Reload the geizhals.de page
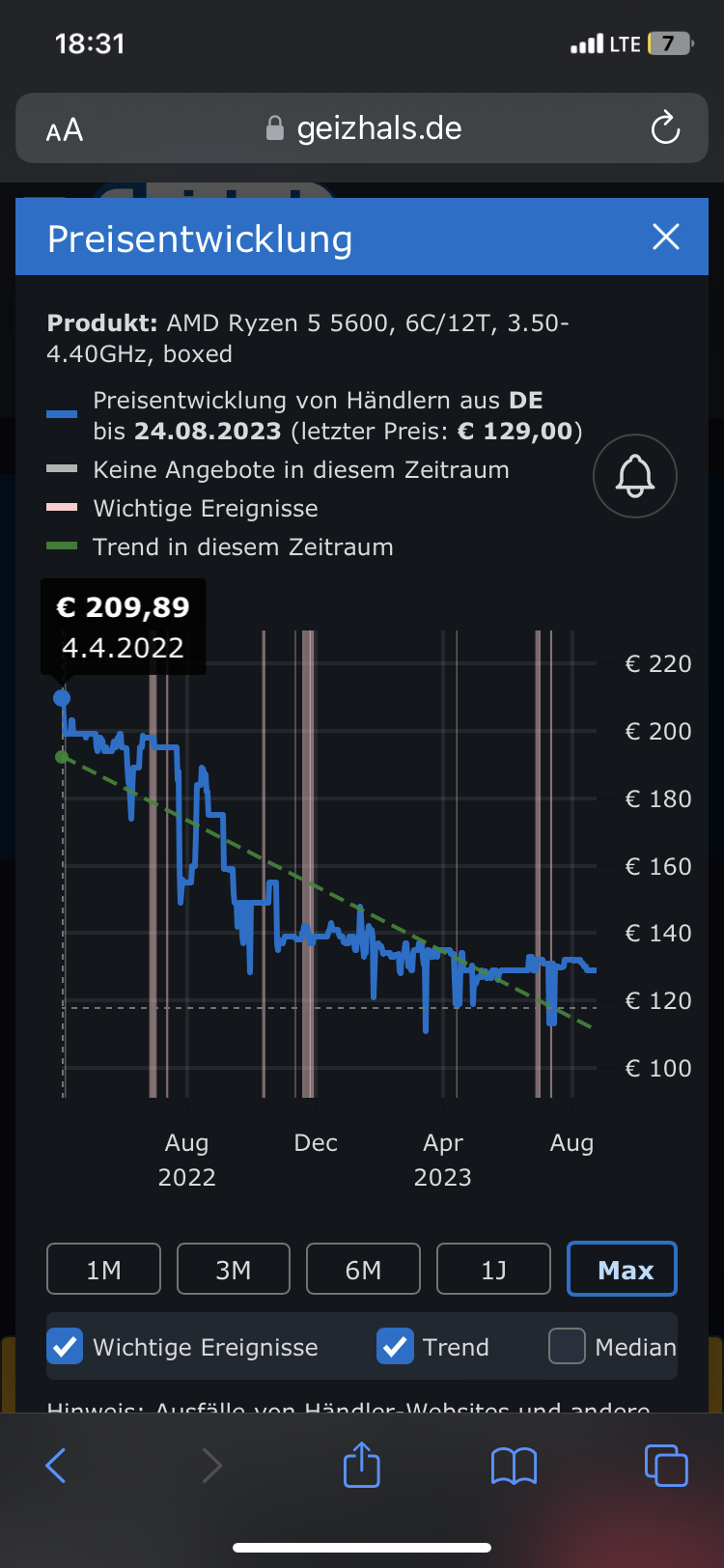 click(x=665, y=128)
